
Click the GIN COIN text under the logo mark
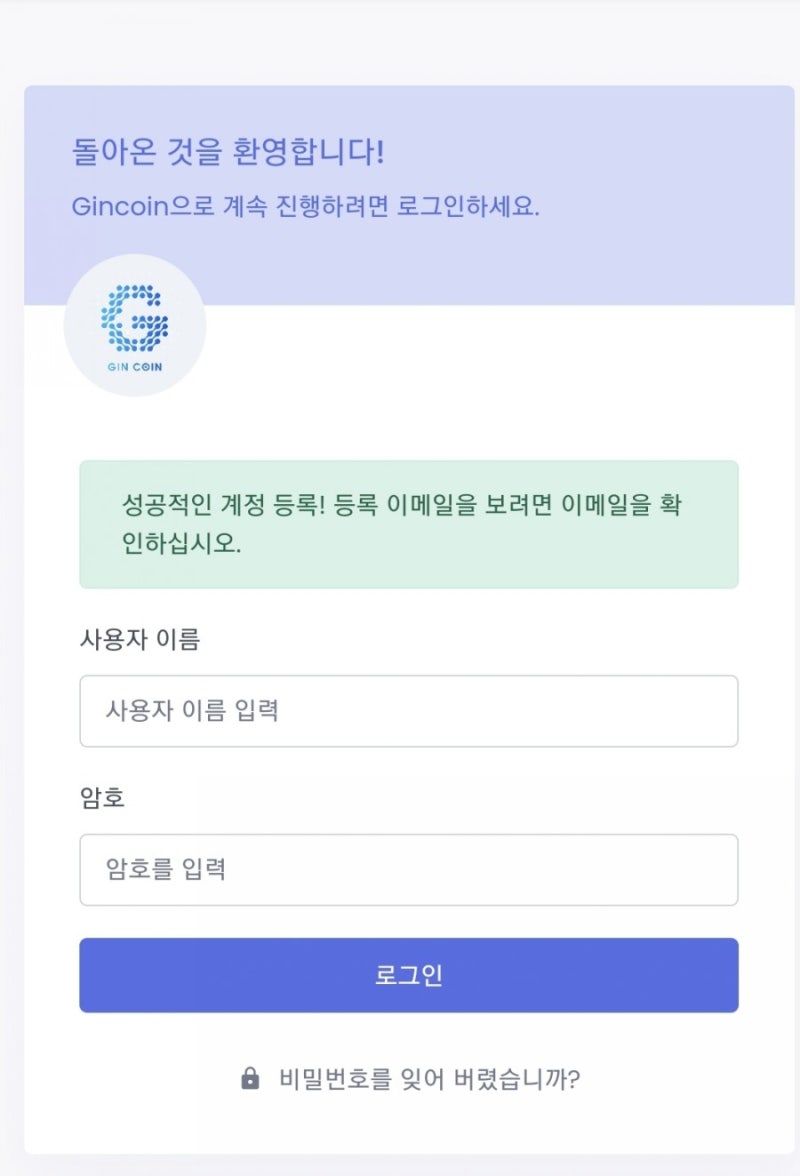pyautogui.click(x=135, y=368)
